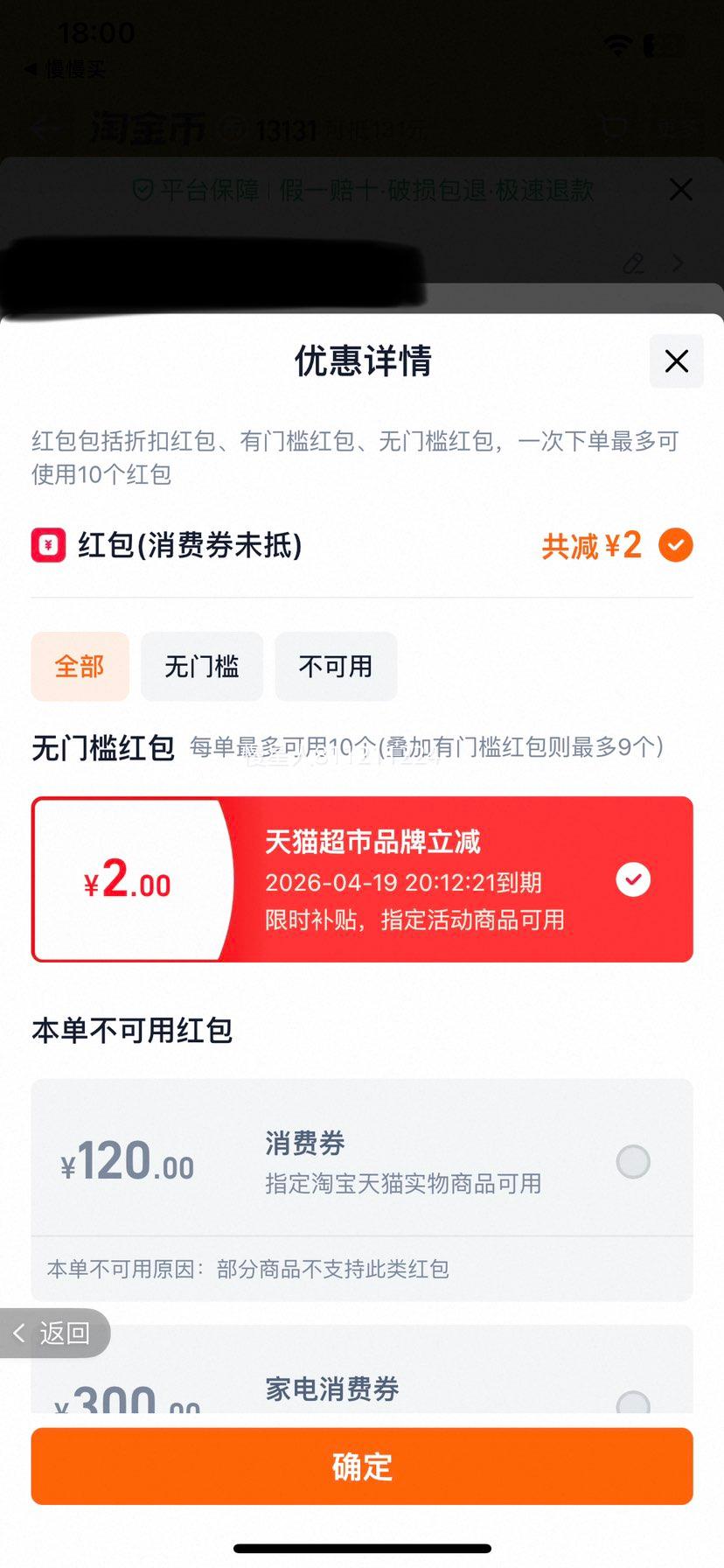The image size is (724, 1568).
Task: Click the edit pencil icon on the address row
Action: click(x=632, y=262)
